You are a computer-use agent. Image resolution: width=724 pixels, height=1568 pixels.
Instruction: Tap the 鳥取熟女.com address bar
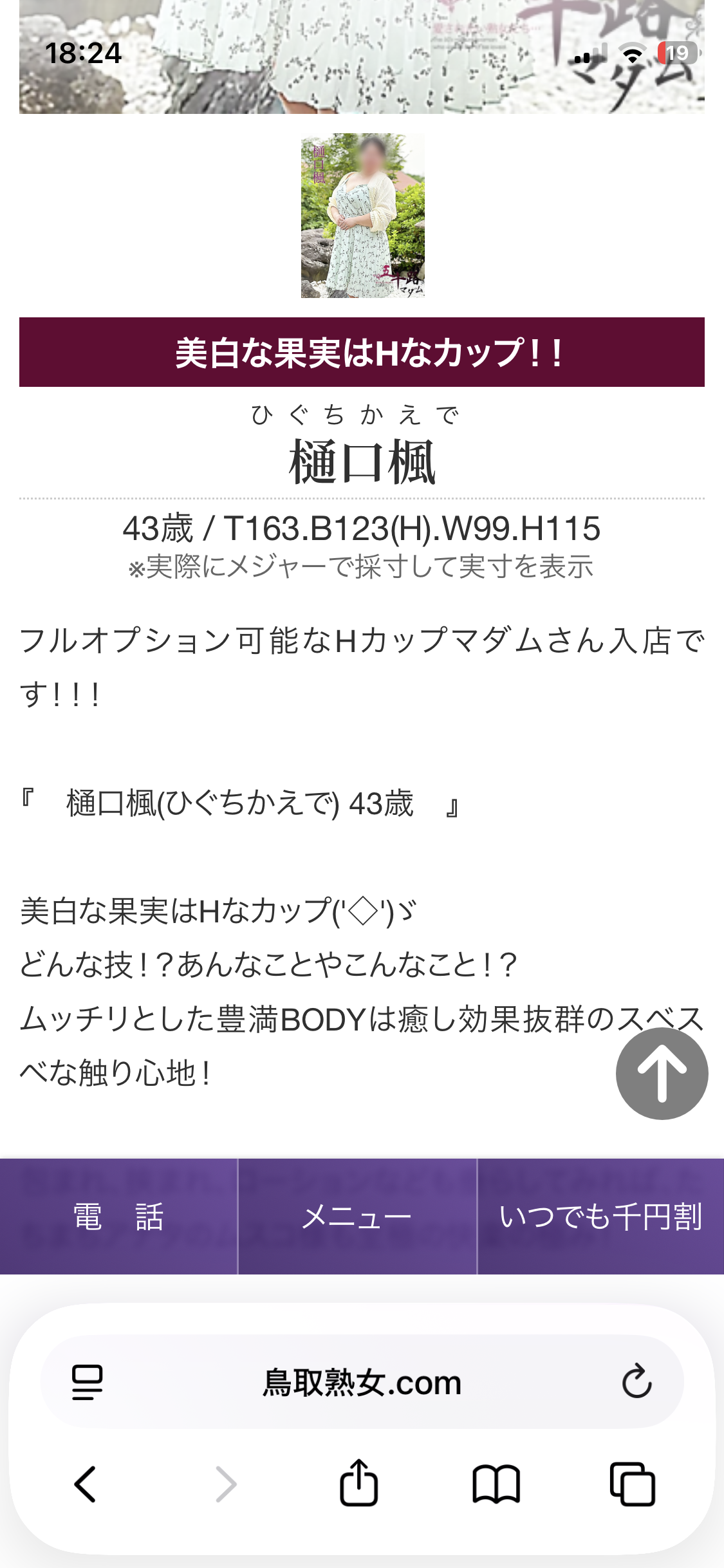(362, 1382)
